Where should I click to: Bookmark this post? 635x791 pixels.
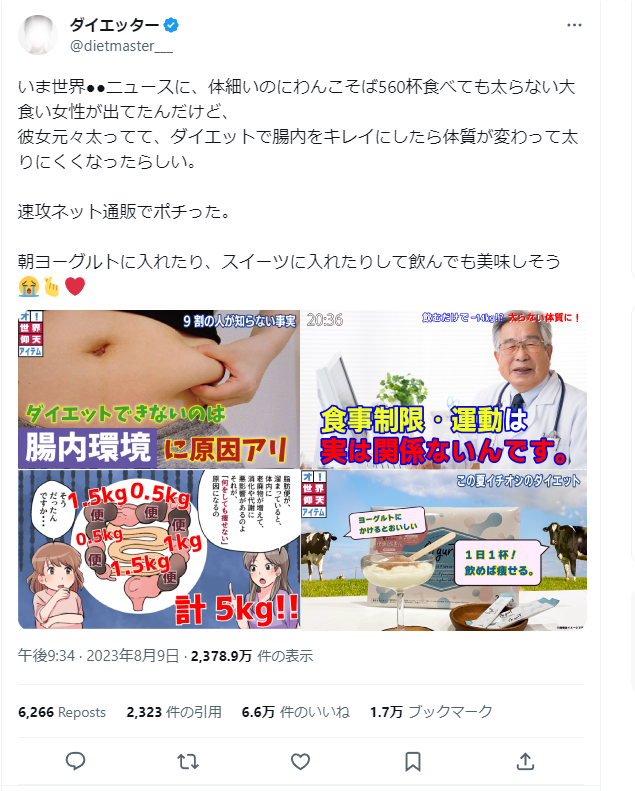tap(412, 762)
